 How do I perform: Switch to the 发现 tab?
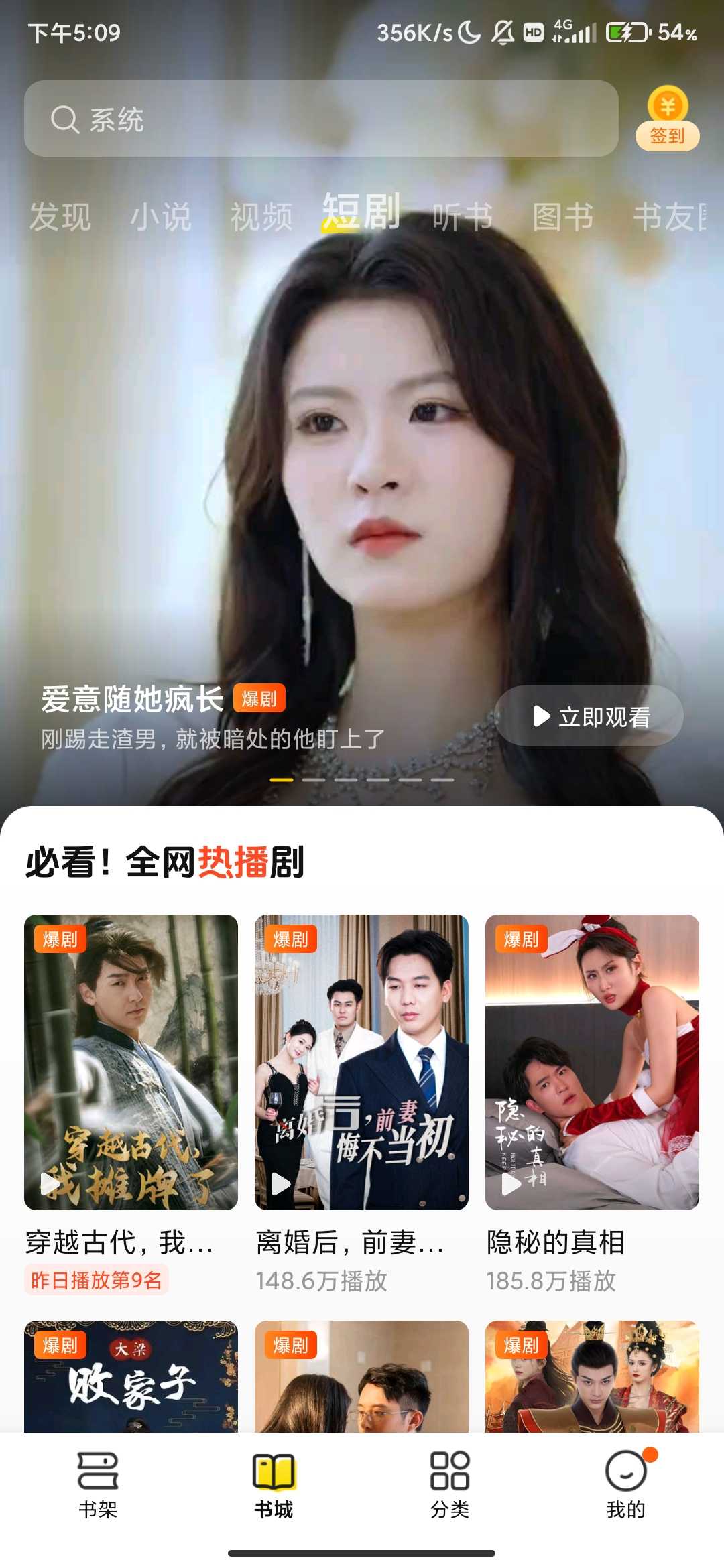[60, 217]
